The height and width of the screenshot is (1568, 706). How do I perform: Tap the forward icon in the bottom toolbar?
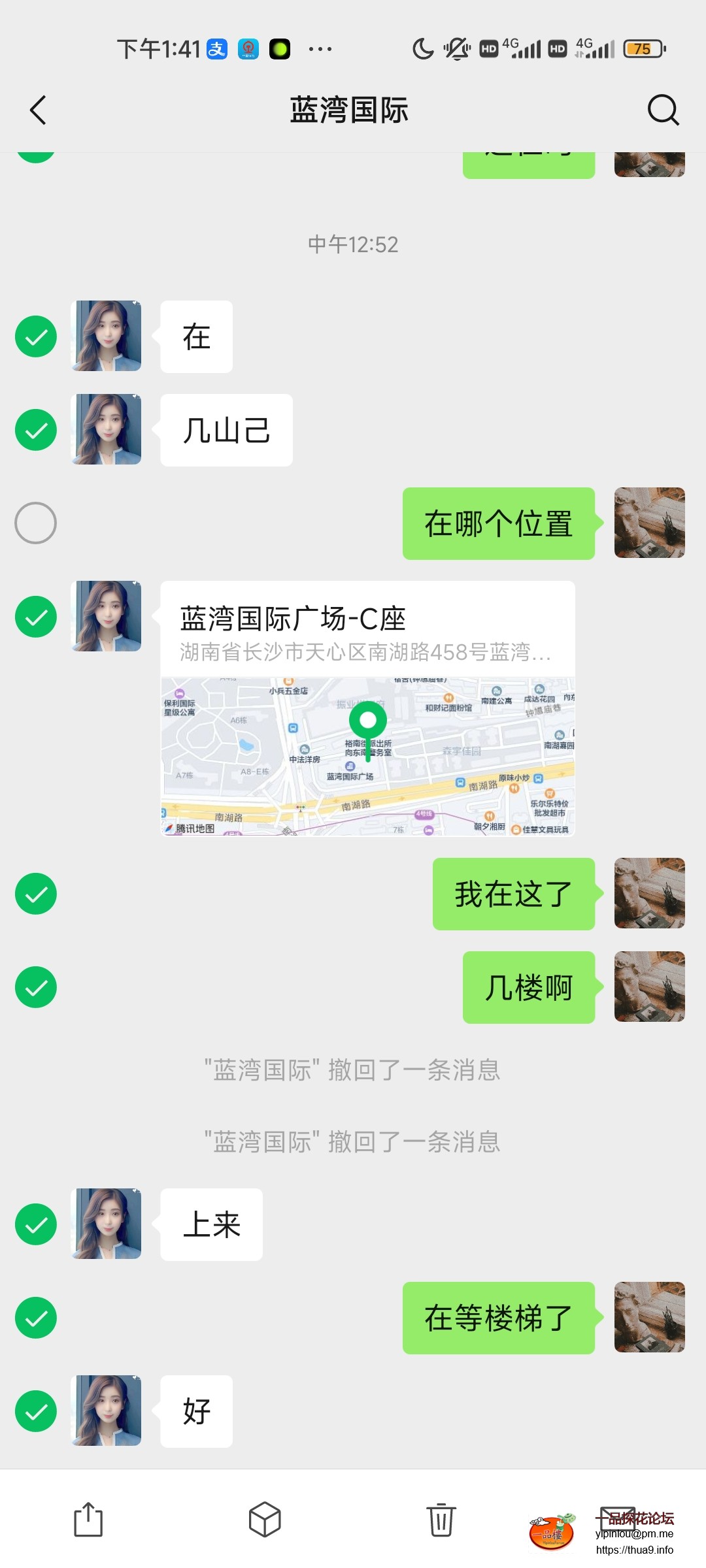(x=264, y=1520)
